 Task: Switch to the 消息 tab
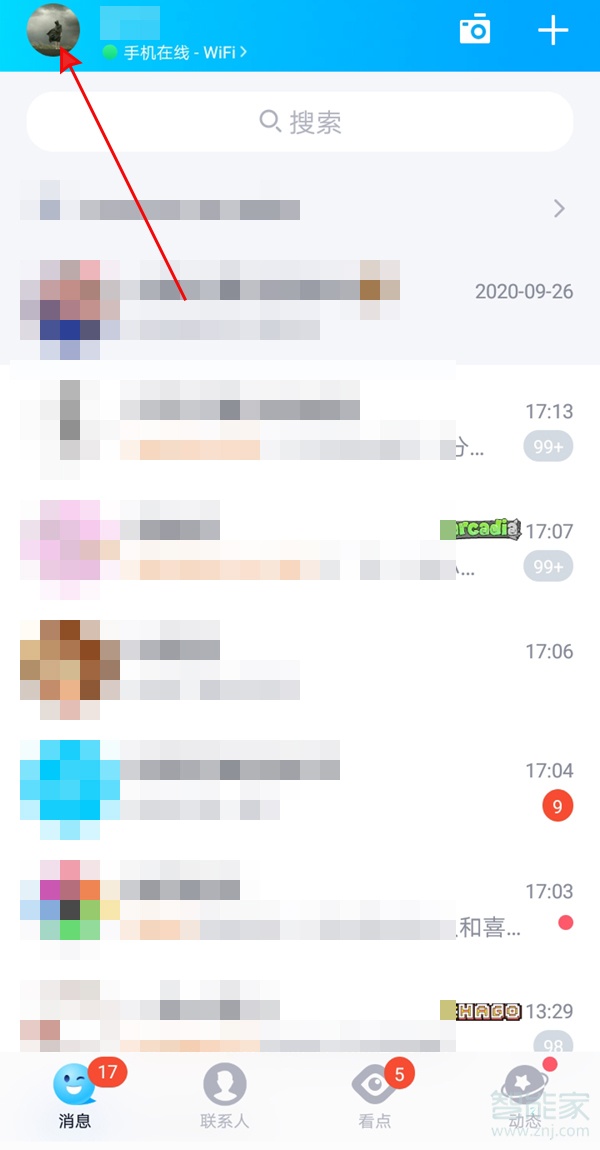coord(75,1095)
